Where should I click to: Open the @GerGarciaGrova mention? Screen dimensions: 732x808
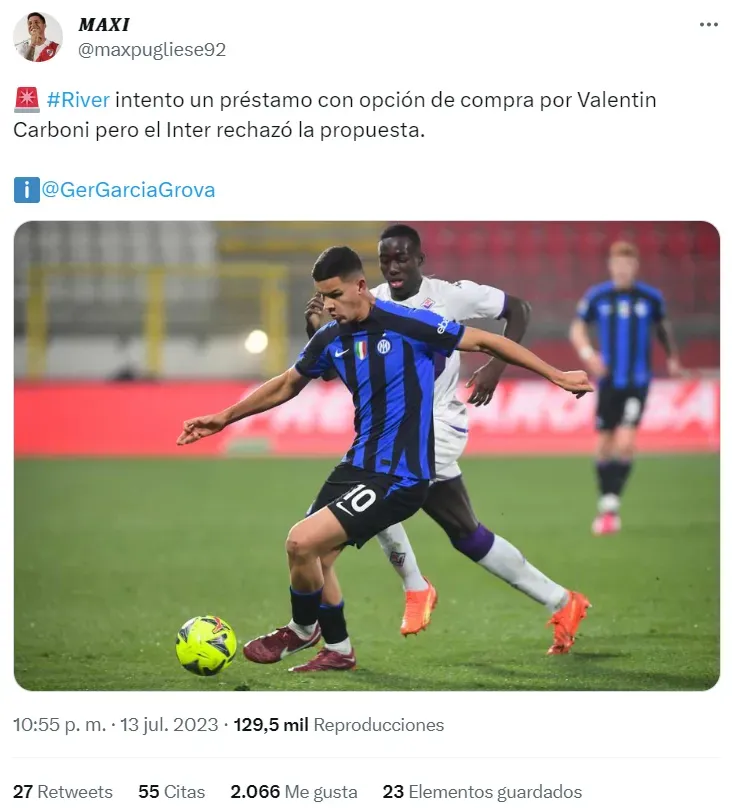click(x=128, y=189)
